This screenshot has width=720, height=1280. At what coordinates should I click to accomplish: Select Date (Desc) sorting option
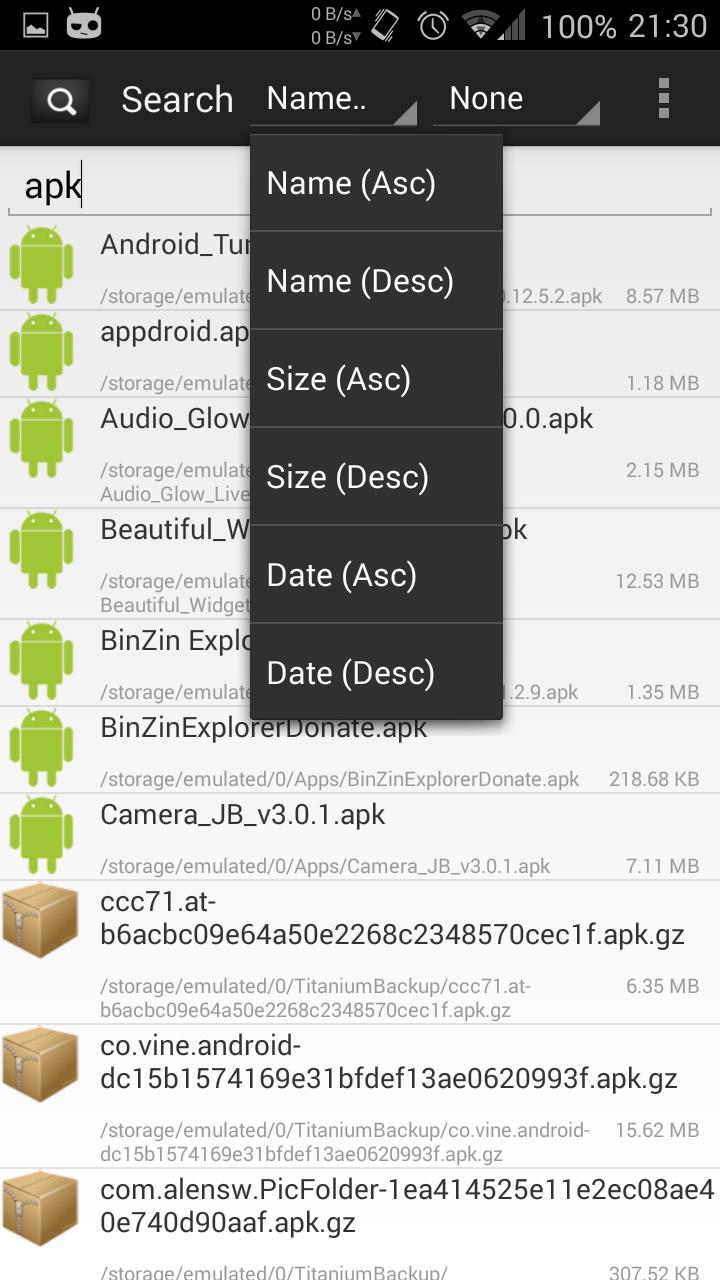(x=376, y=672)
